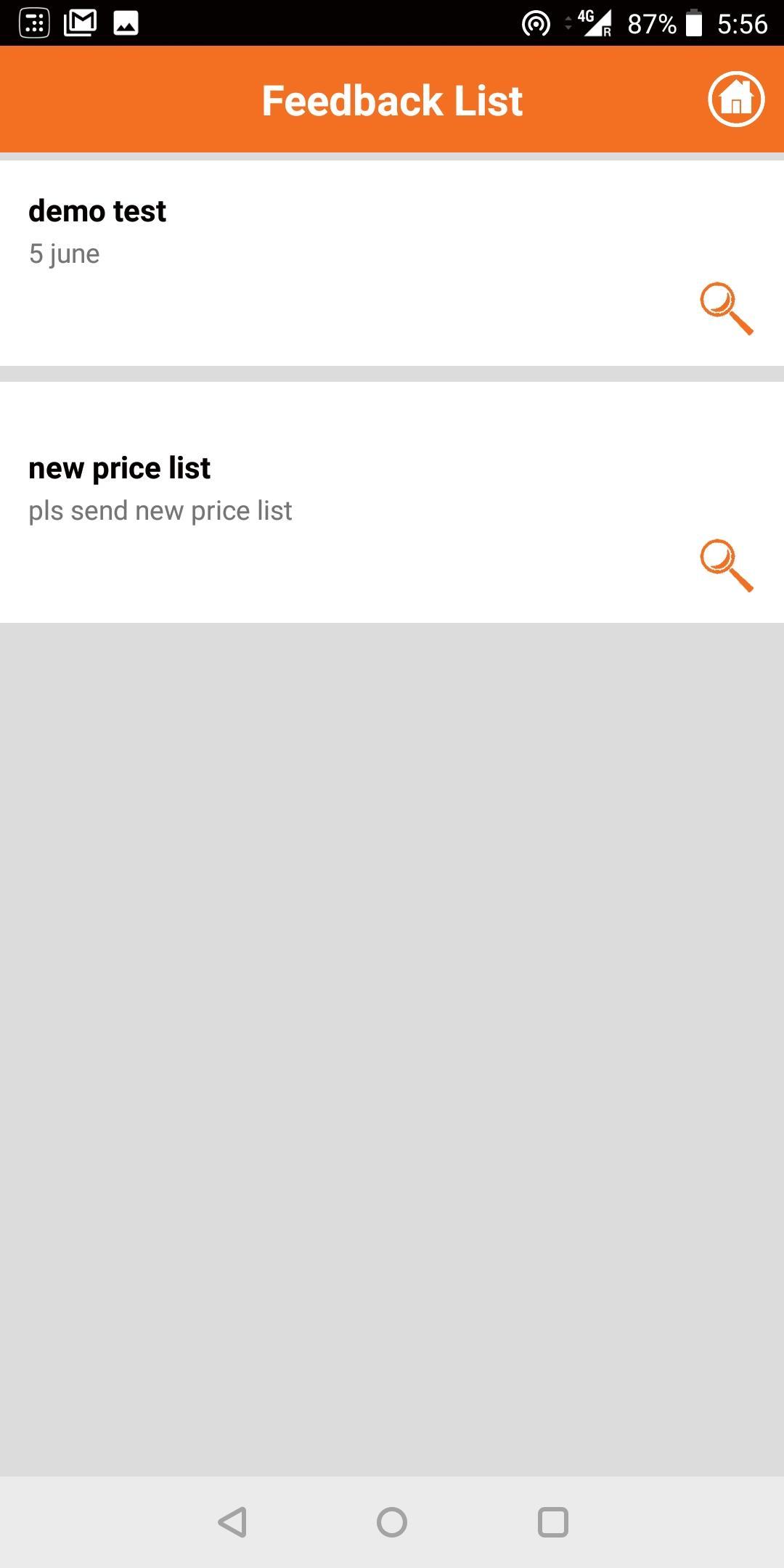
Task: Open the demo test feedback entry
Action: 98,212
